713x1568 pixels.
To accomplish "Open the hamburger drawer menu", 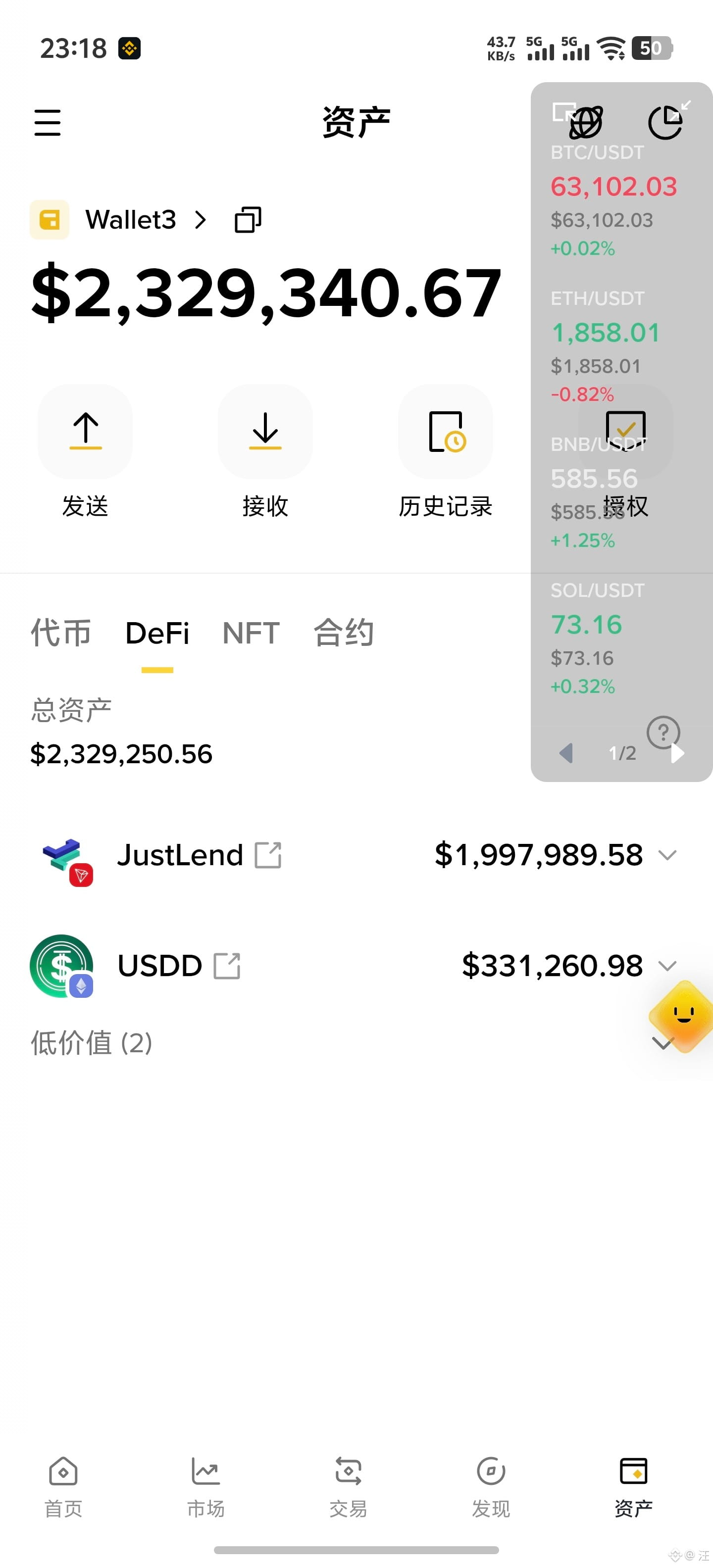I will 48,122.
